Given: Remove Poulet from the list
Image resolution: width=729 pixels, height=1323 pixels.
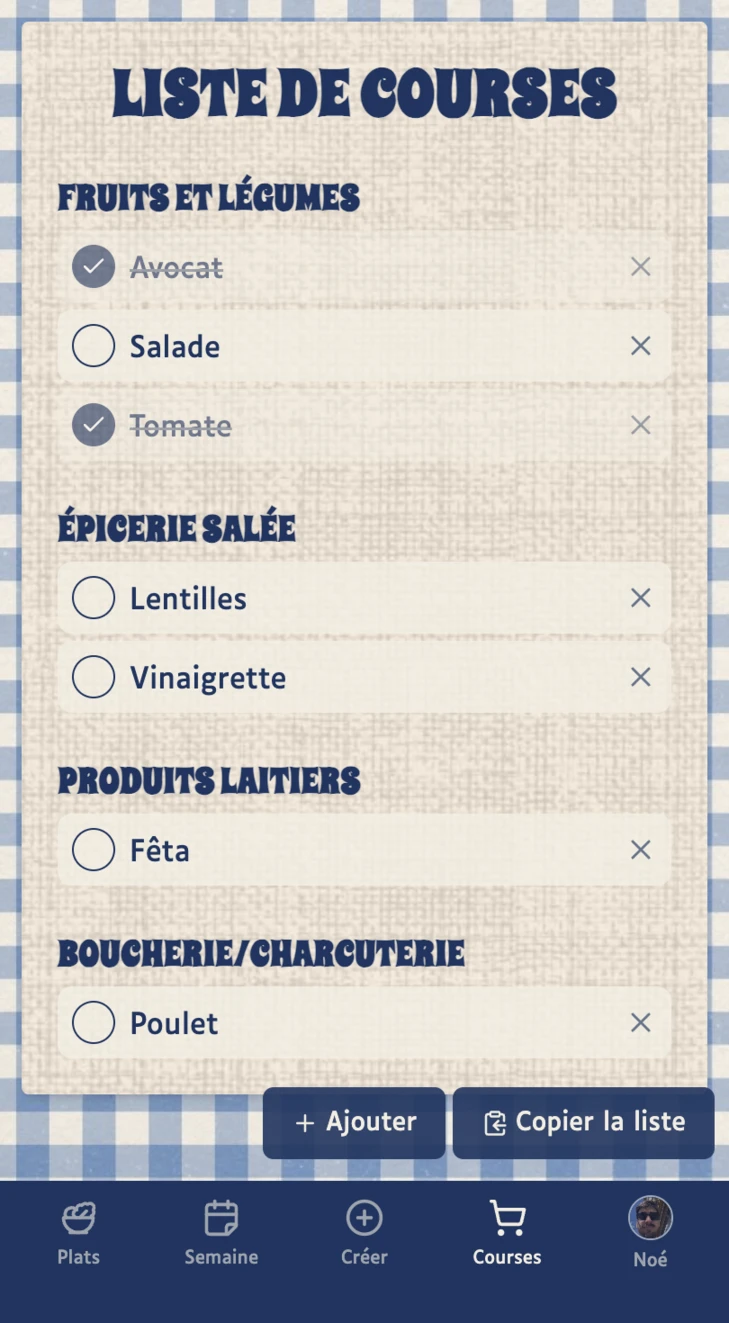Looking at the screenshot, I should (x=640, y=1023).
